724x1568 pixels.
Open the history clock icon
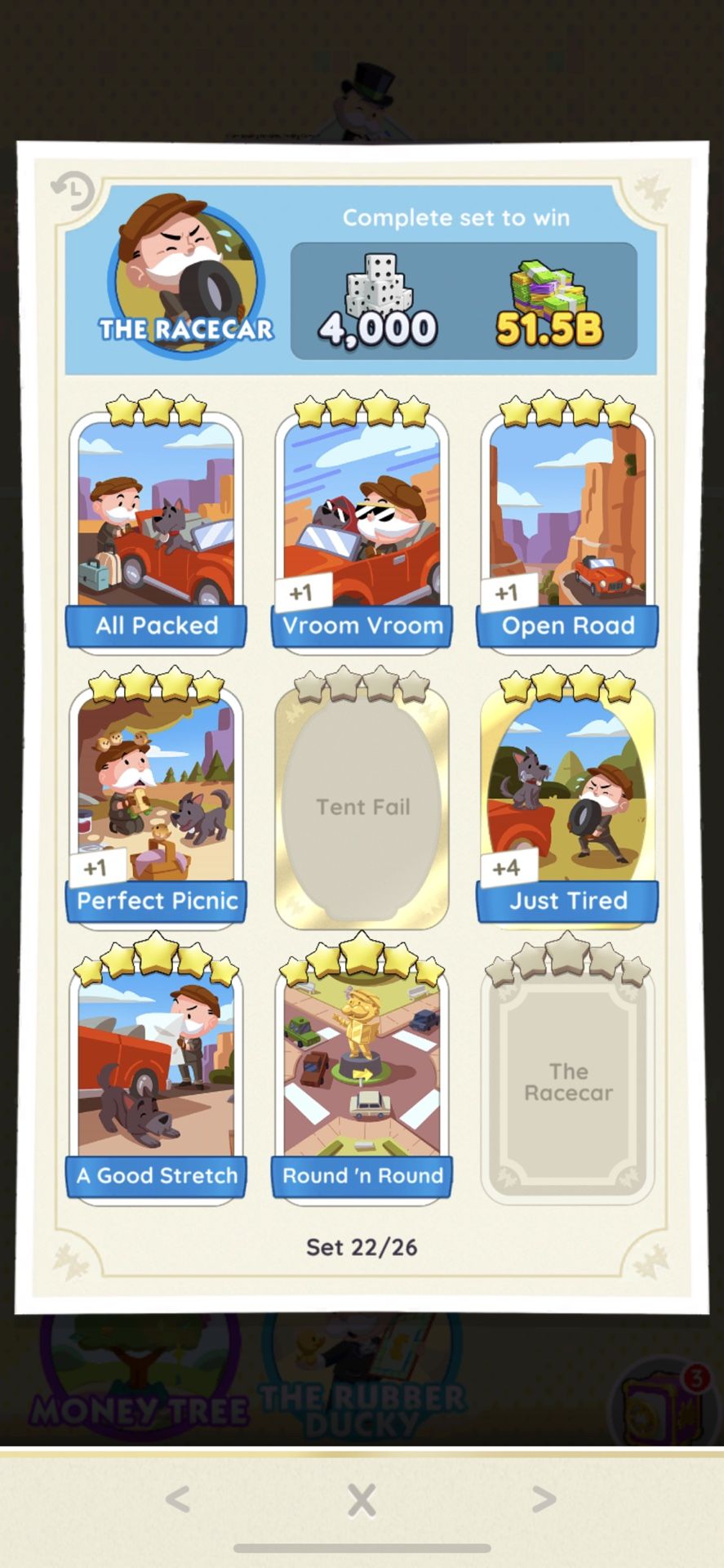coord(73,190)
